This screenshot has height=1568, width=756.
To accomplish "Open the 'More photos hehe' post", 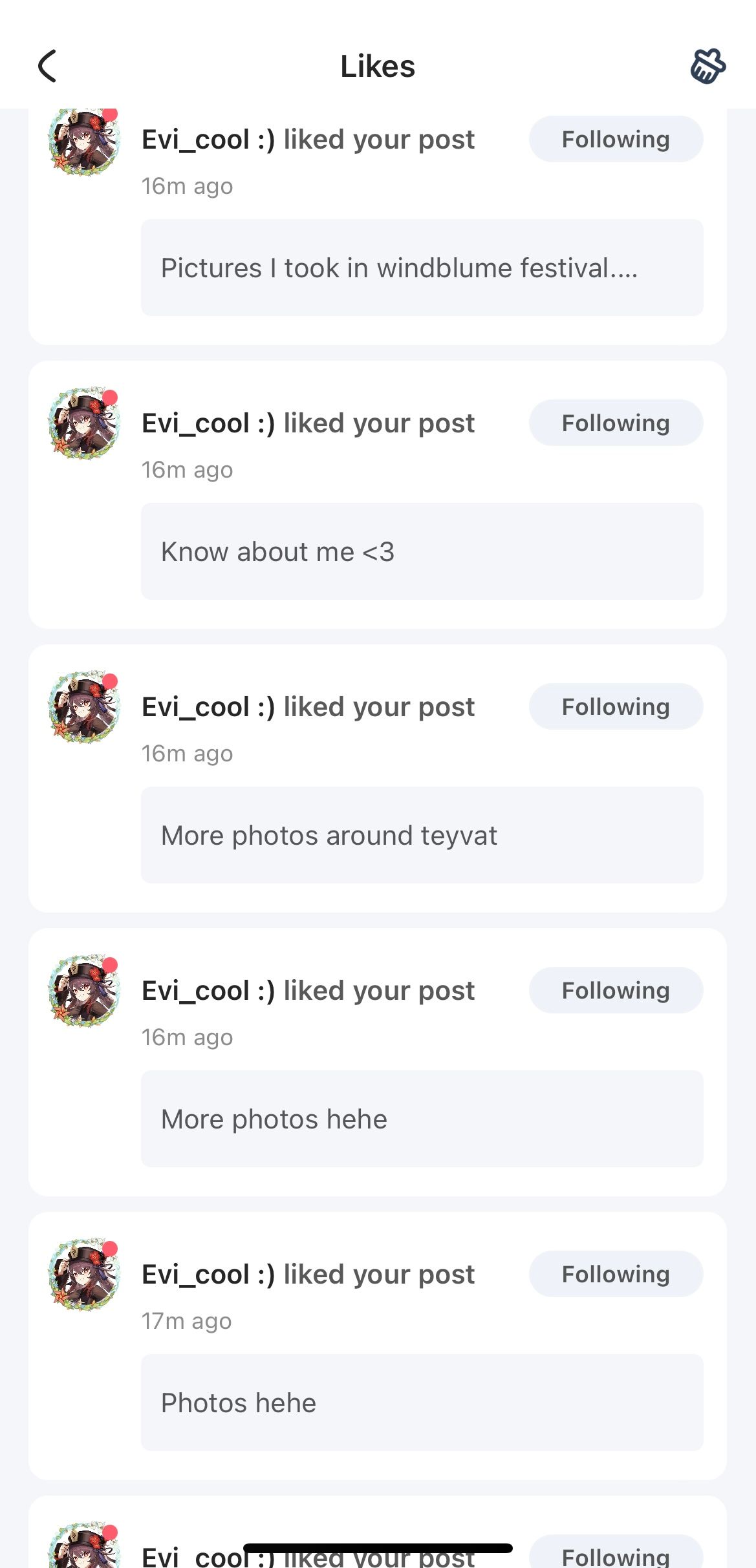I will pos(422,1119).
